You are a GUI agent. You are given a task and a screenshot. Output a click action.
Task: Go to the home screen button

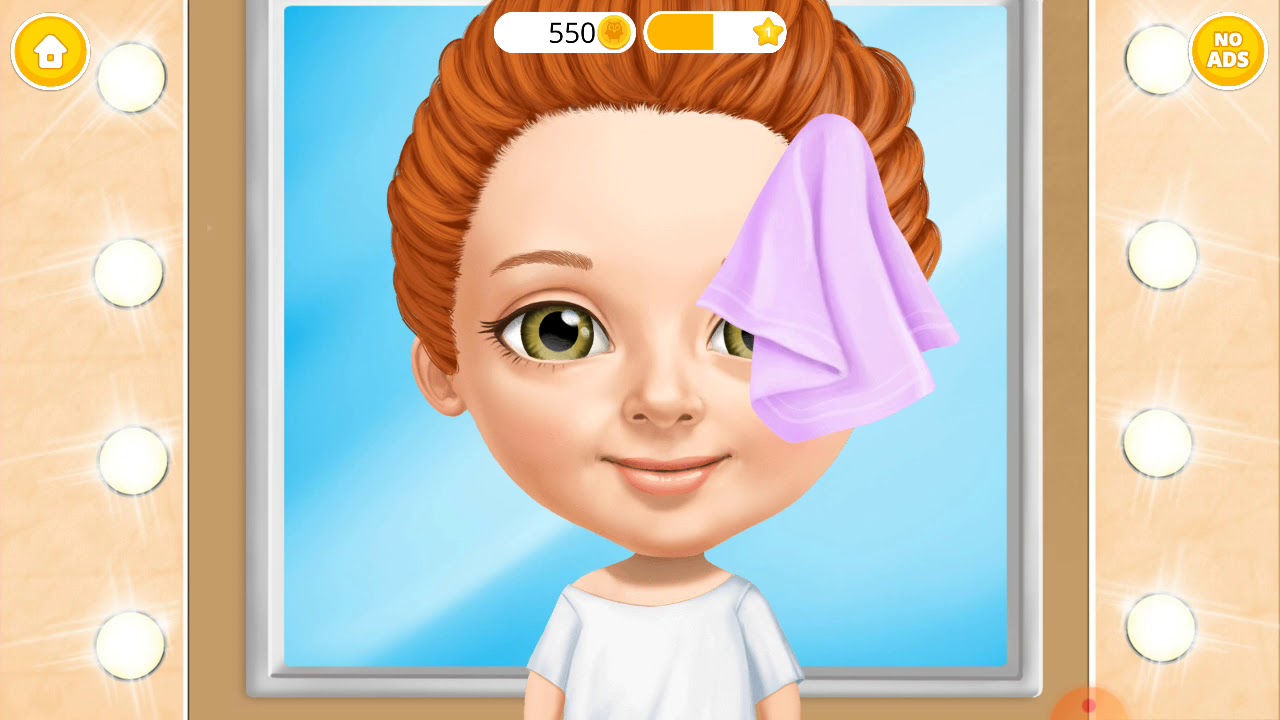tap(50, 51)
